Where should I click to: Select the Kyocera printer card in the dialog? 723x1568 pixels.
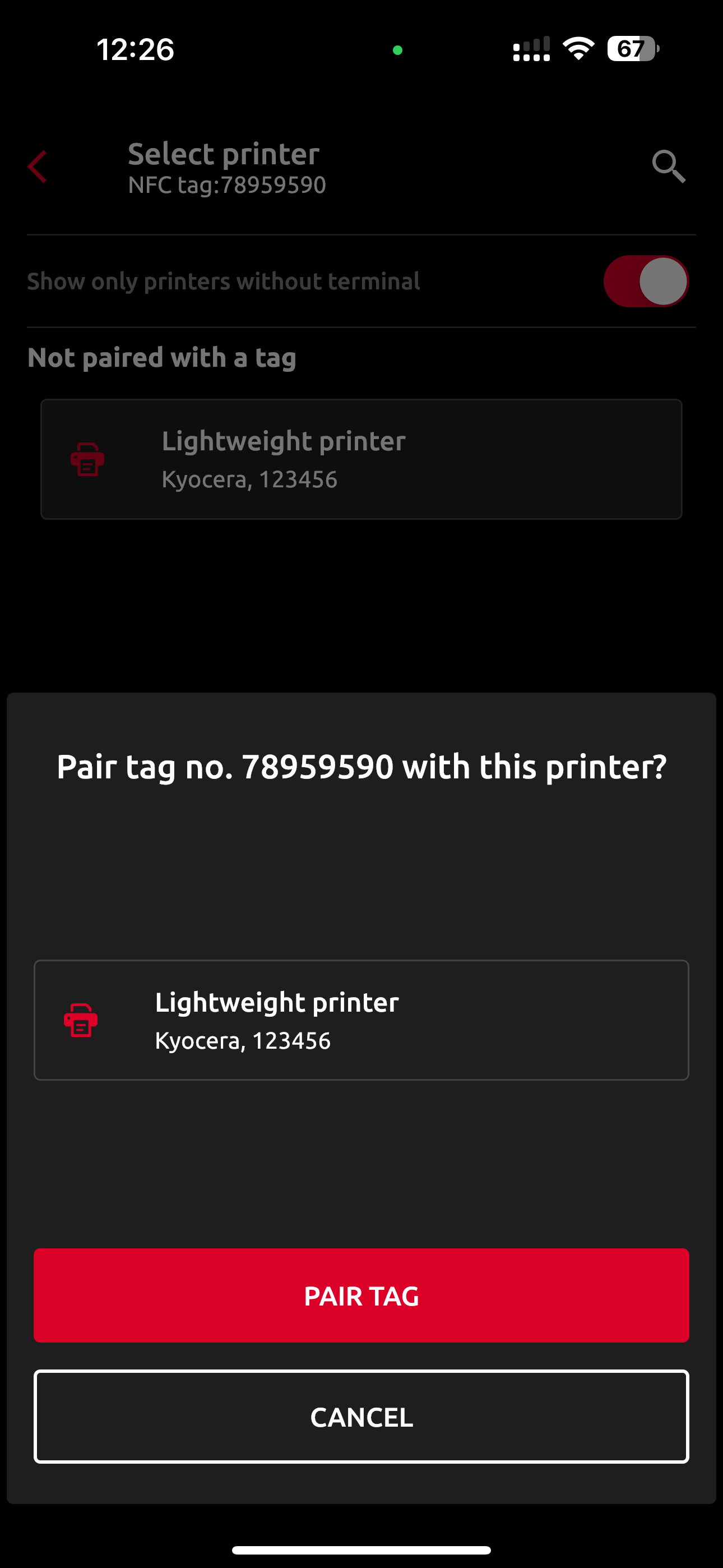coord(361,1020)
